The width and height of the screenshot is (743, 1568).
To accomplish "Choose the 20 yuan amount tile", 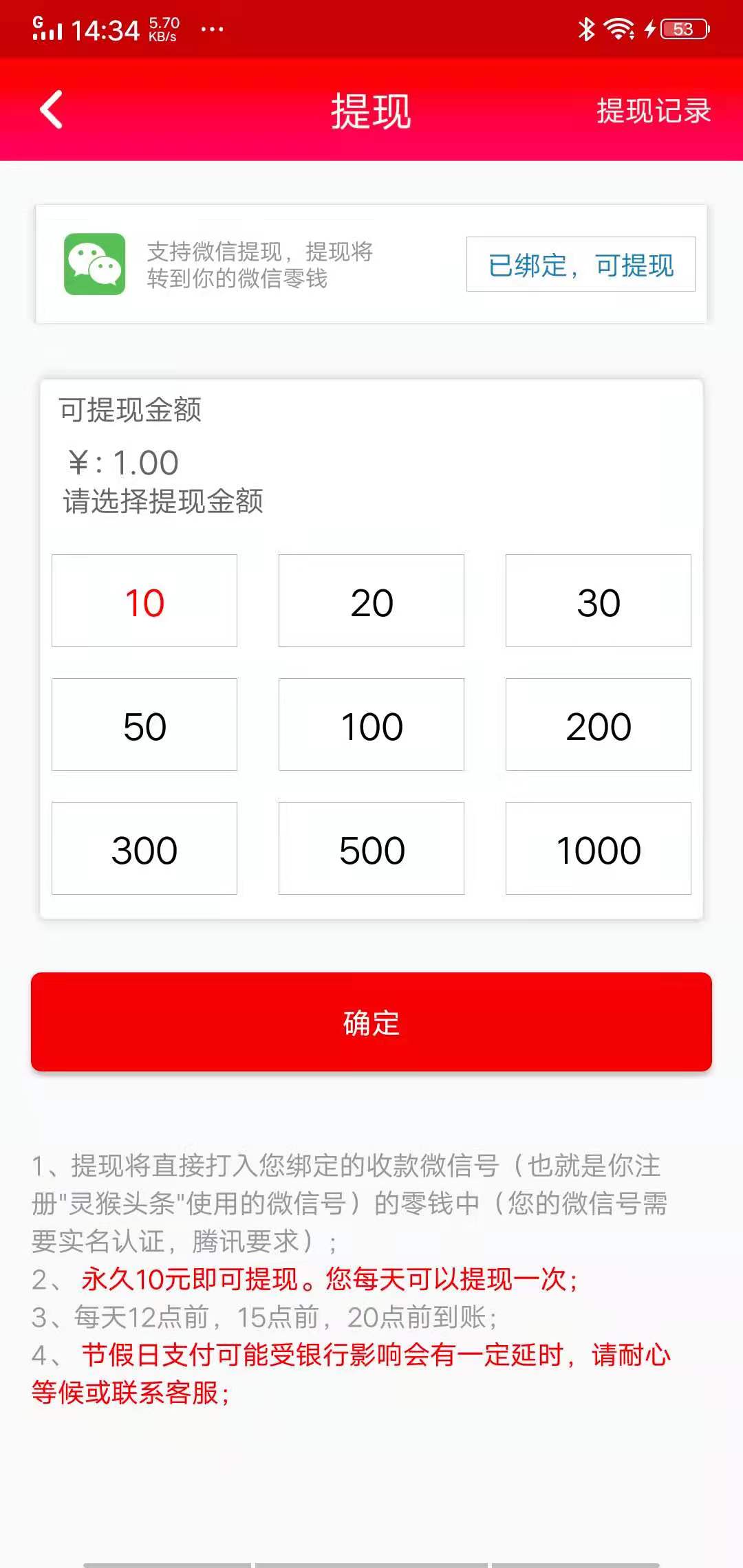I will [x=371, y=600].
